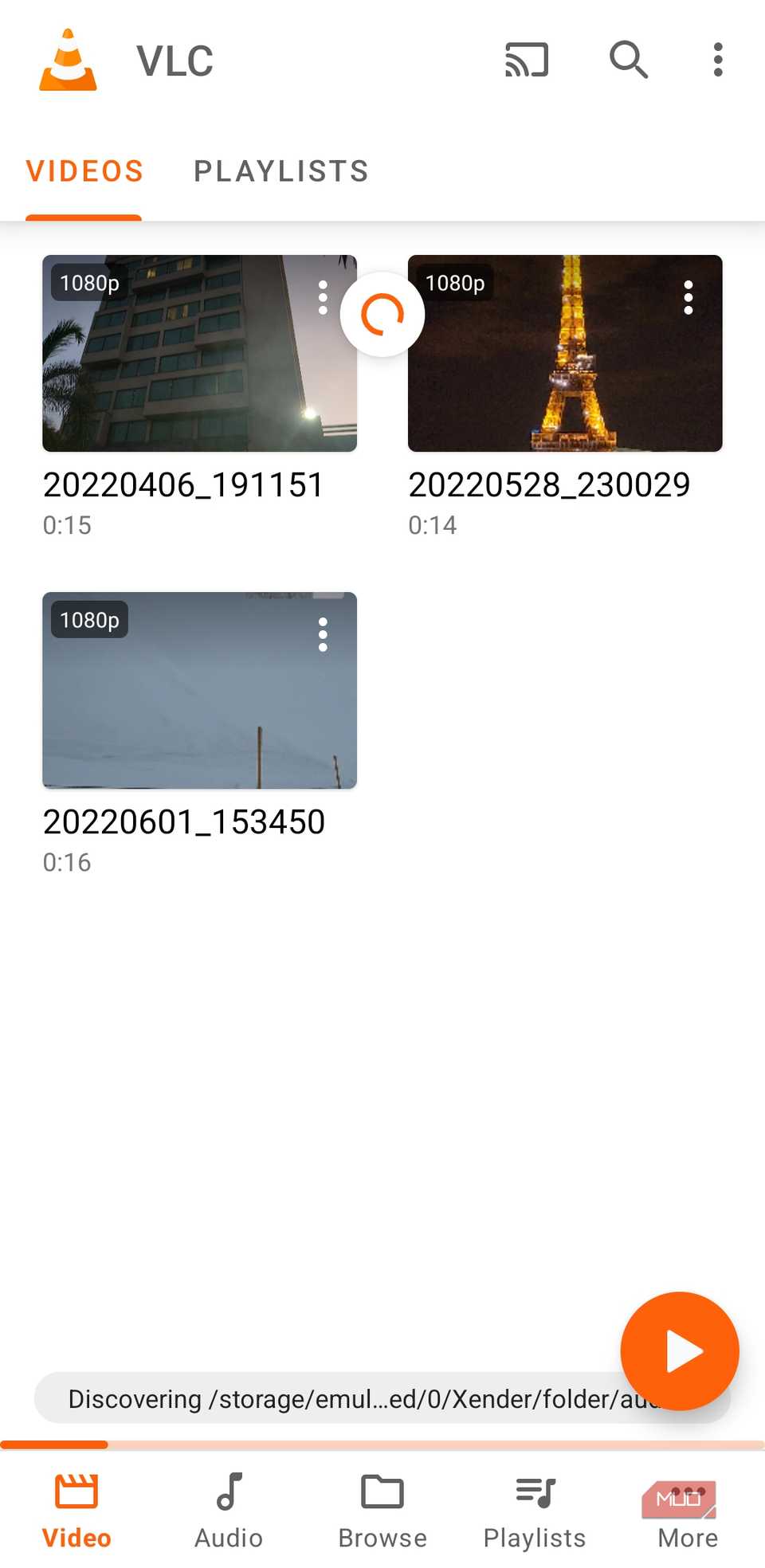The width and height of the screenshot is (765, 1568).
Task: Open options for video 20220406_191151
Action: click(323, 297)
